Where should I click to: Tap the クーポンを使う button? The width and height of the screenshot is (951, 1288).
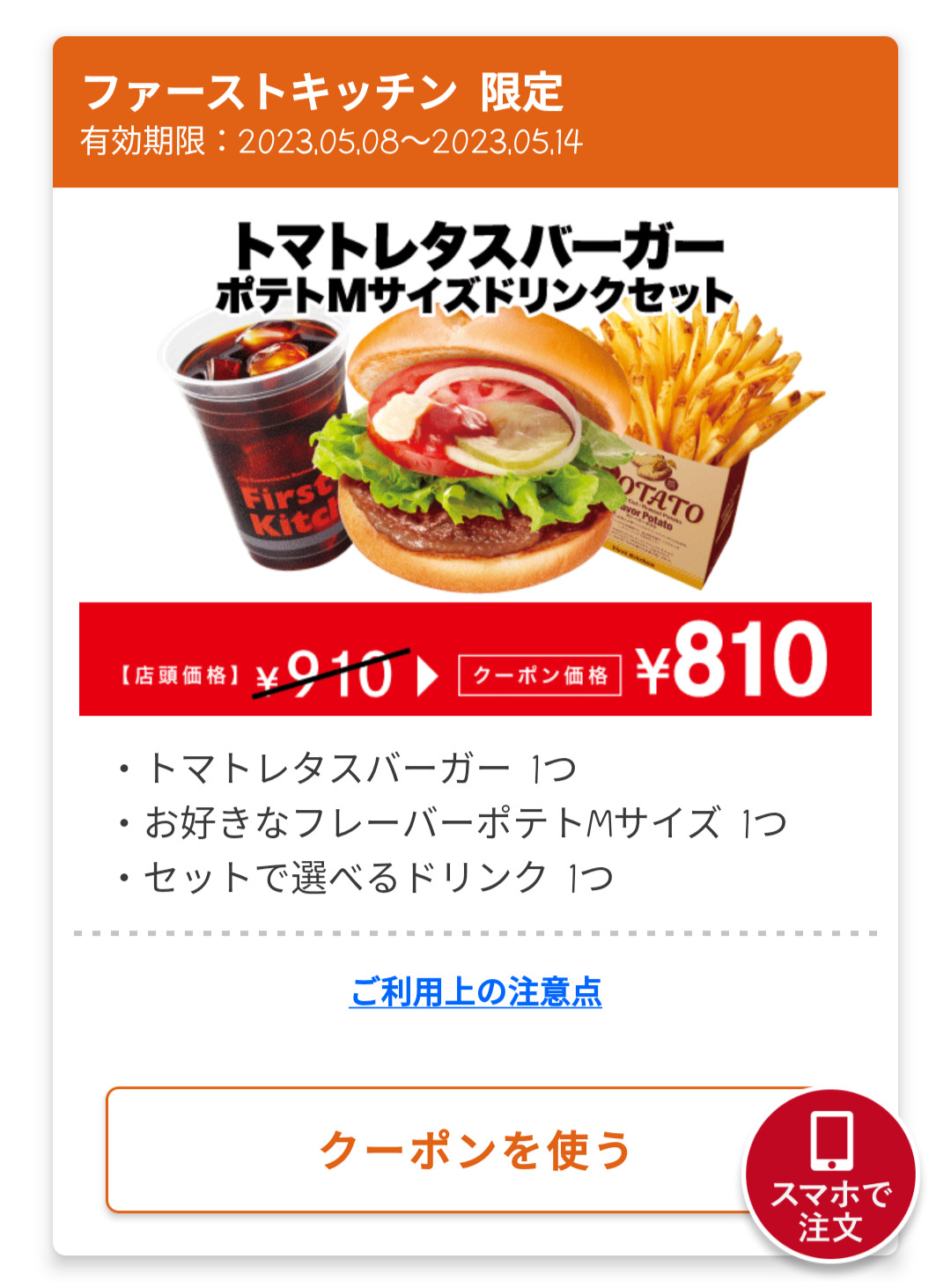(423, 1150)
